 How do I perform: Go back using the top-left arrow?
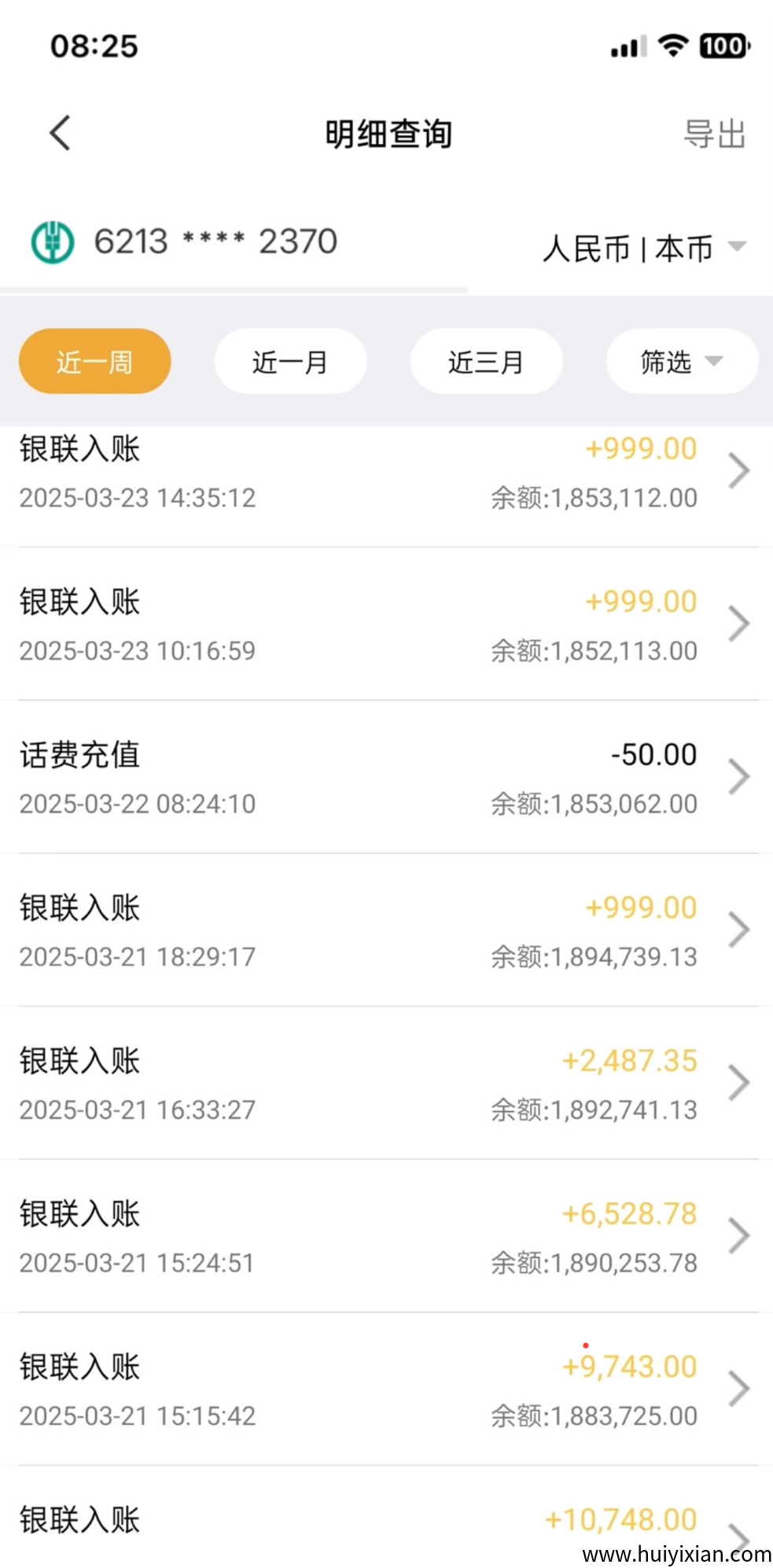pos(61,133)
